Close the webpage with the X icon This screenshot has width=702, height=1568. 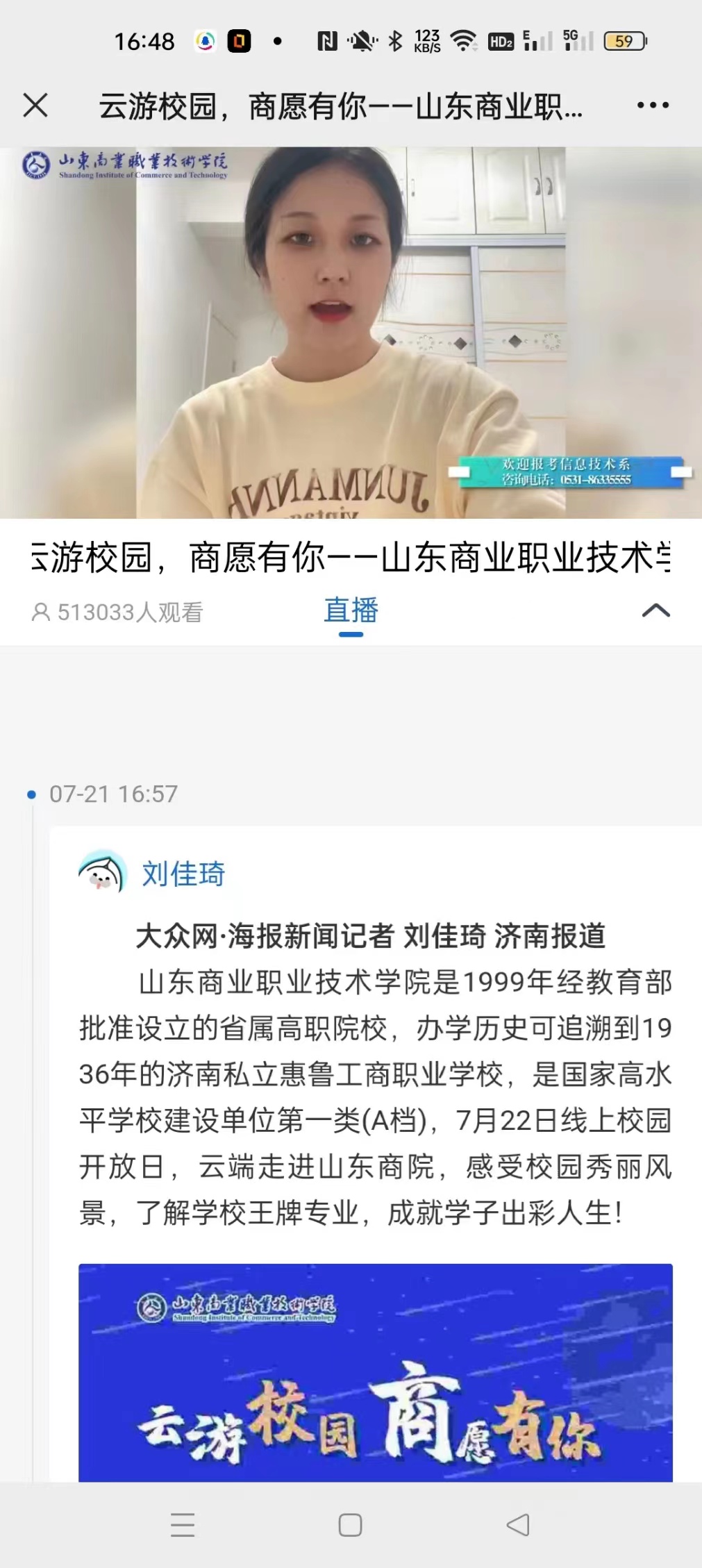pos(35,106)
